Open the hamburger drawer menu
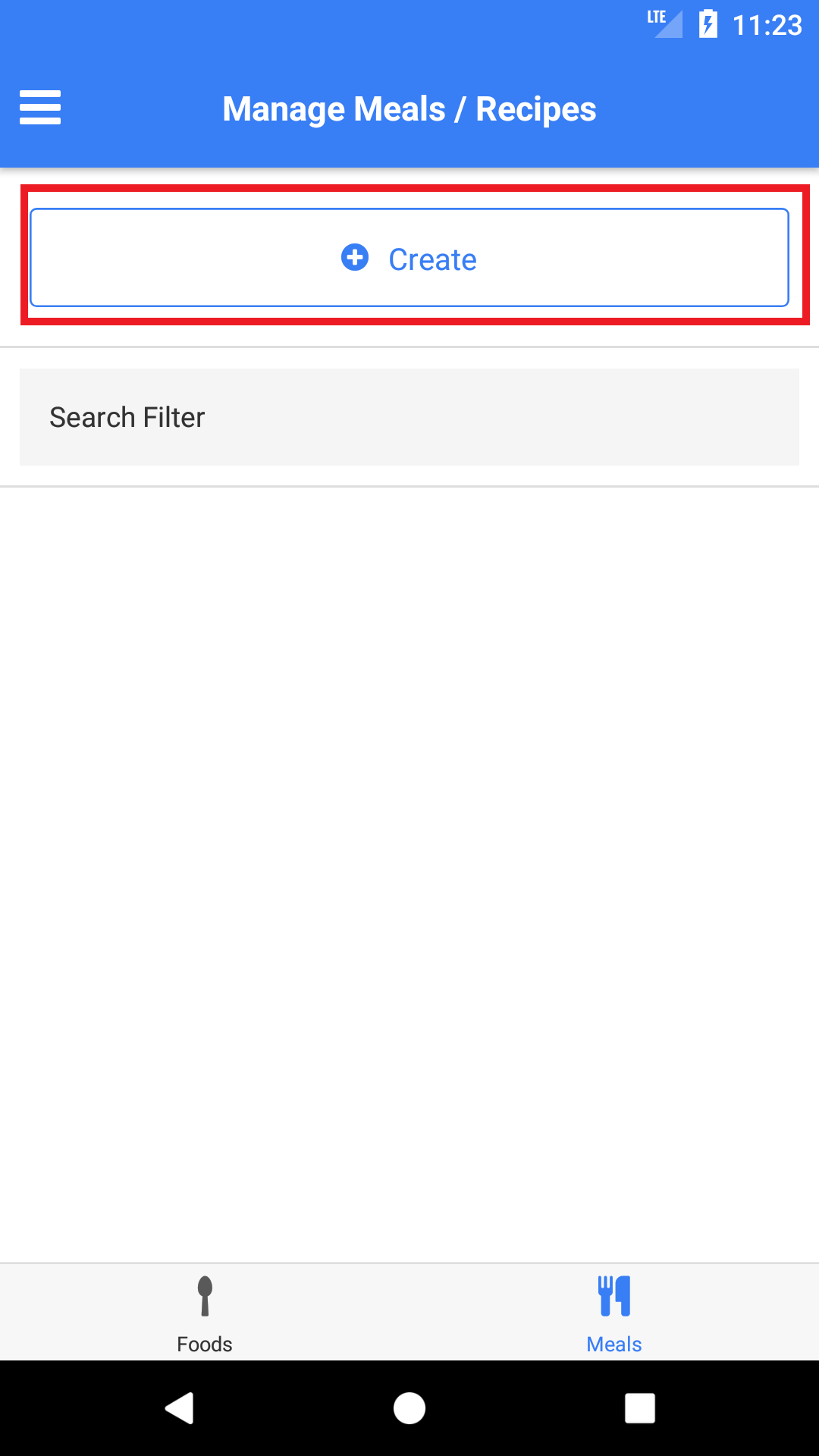This screenshot has height=1456, width=819. click(x=40, y=107)
